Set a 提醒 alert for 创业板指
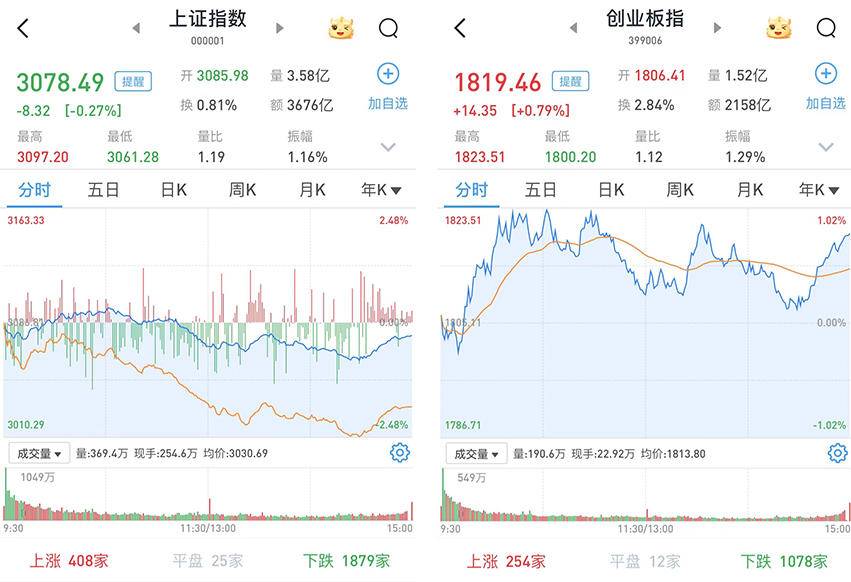This screenshot has width=851, height=582. click(x=570, y=81)
